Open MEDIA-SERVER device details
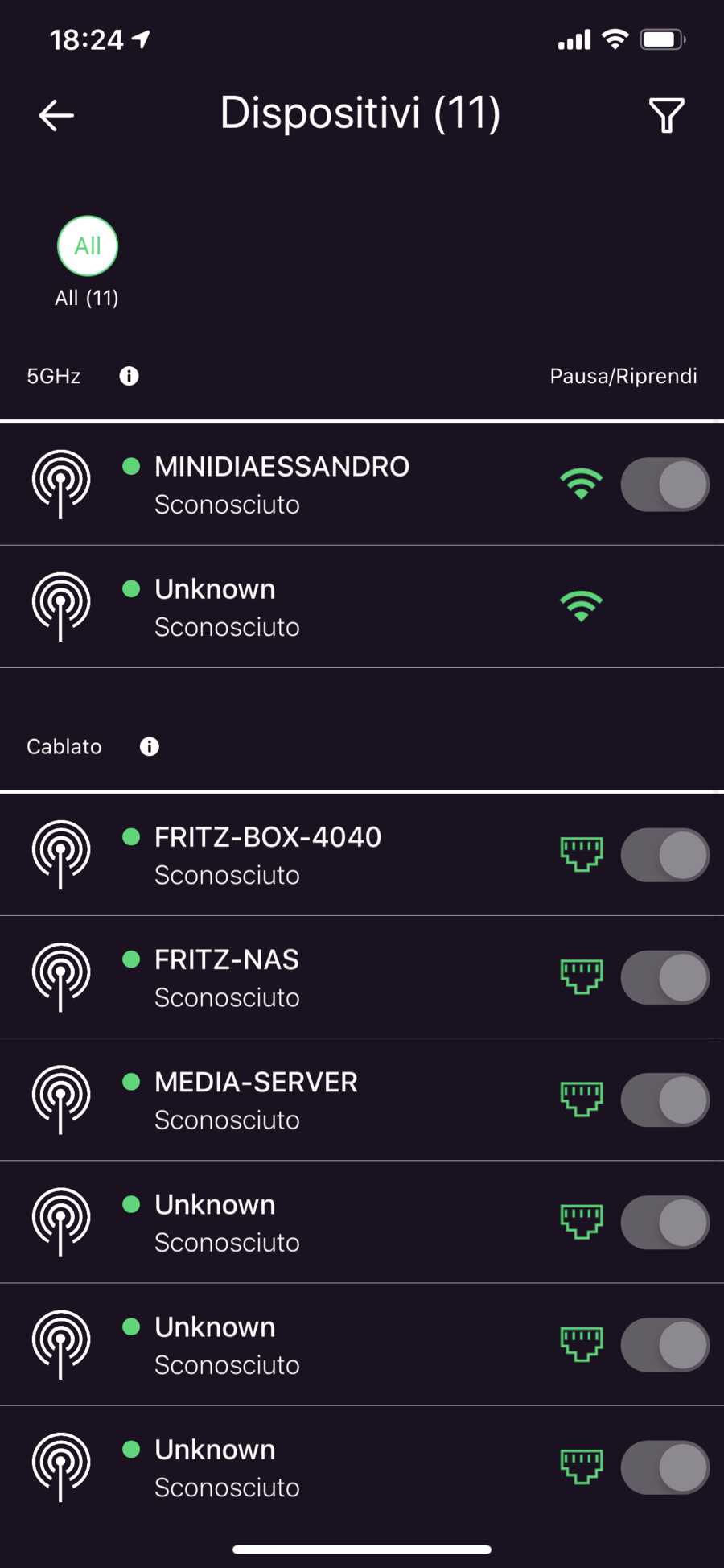This screenshot has height=1568, width=724. [x=256, y=1100]
